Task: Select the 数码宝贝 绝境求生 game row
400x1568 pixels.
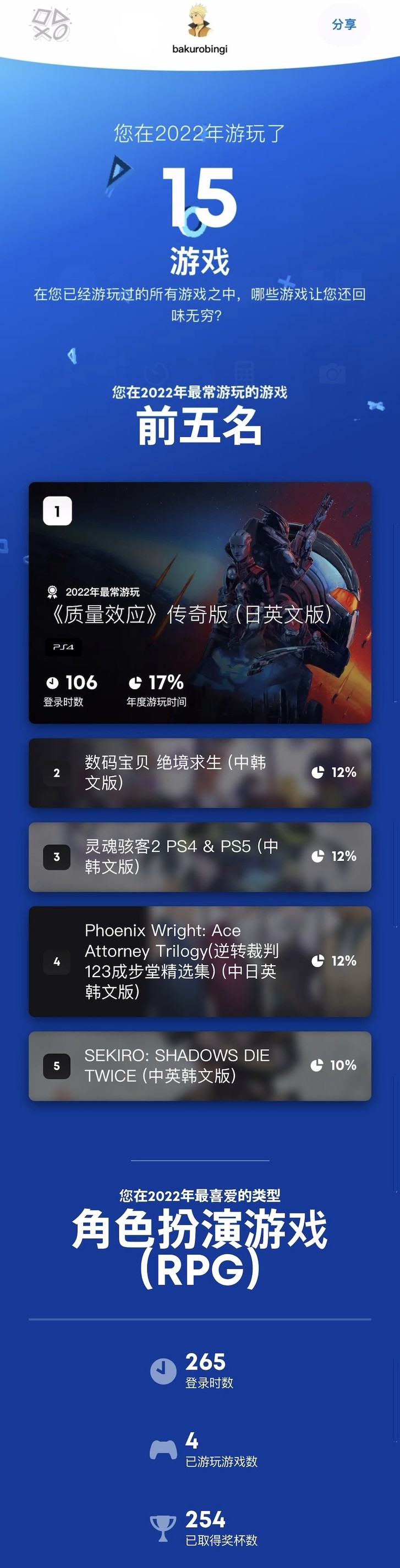Action: 199,772
